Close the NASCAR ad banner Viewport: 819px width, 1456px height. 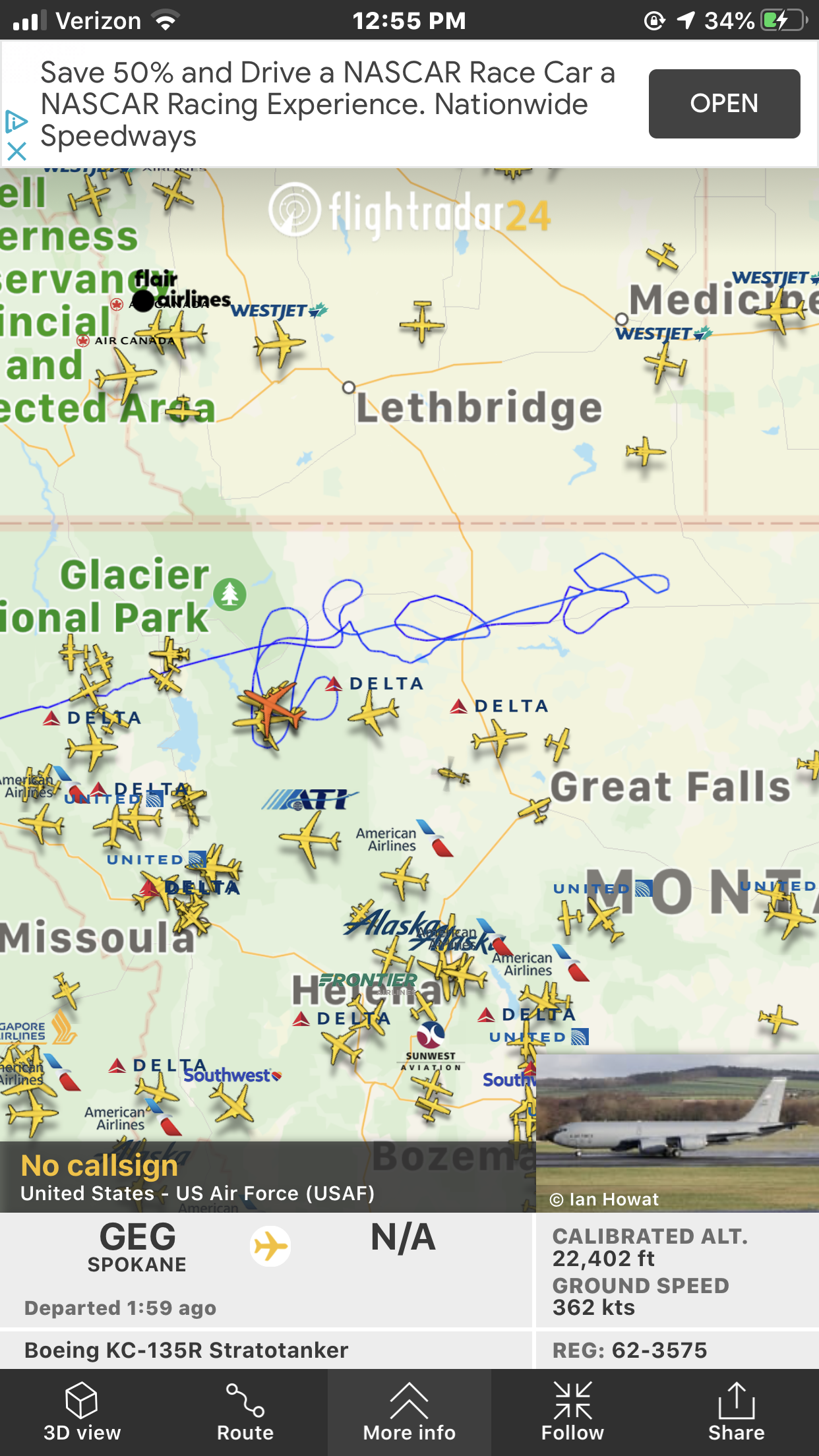(x=16, y=152)
